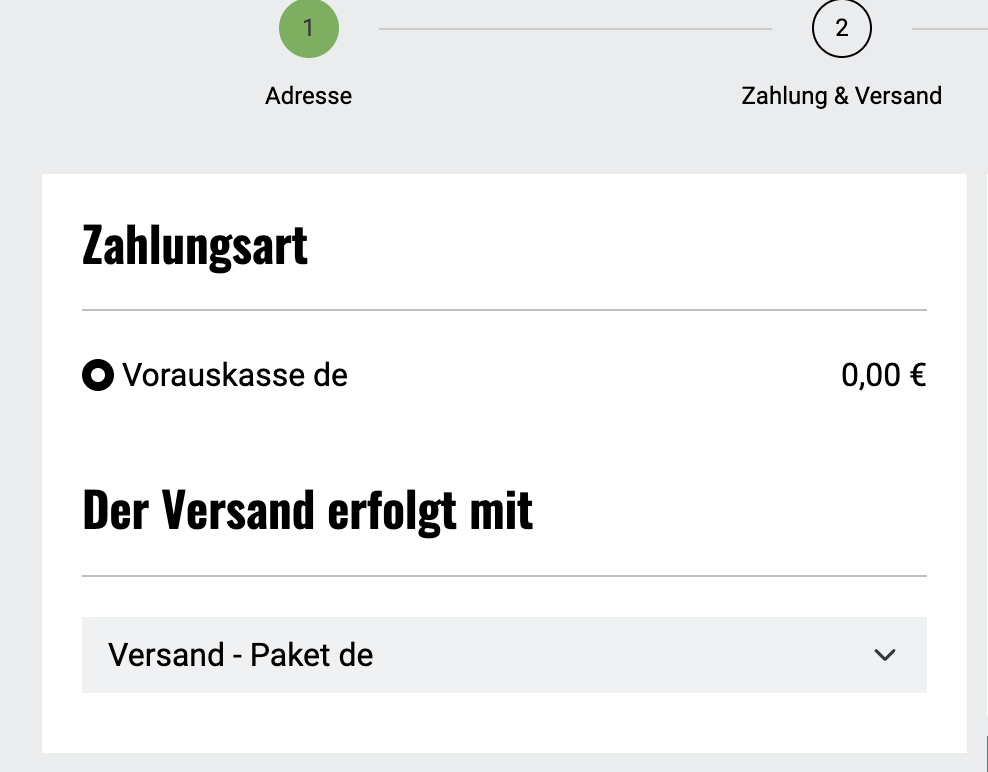Image resolution: width=988 pixels, height=772 pixels.
Task: Go back to step 1 Adresse
Action: [308, 29]
